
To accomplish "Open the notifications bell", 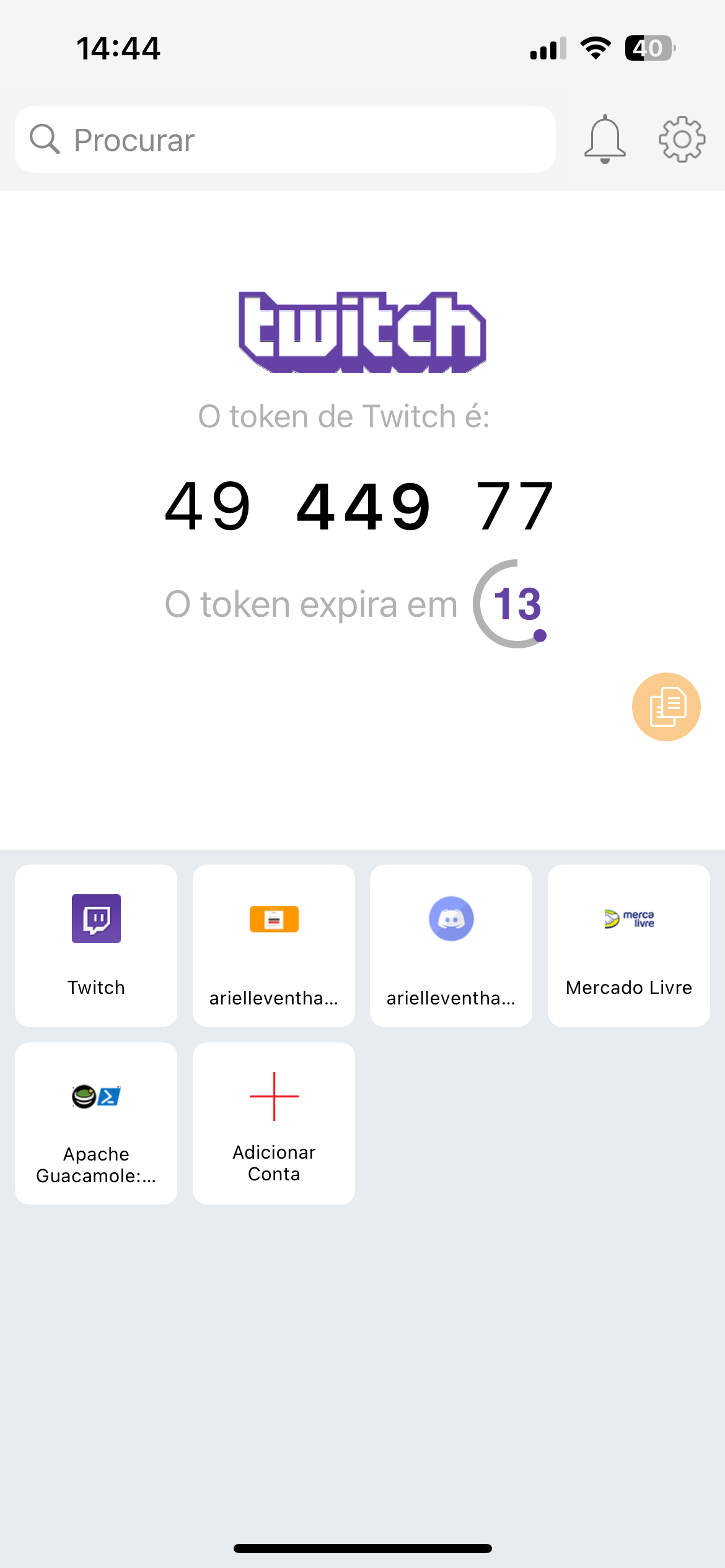I will pos(605,139).
